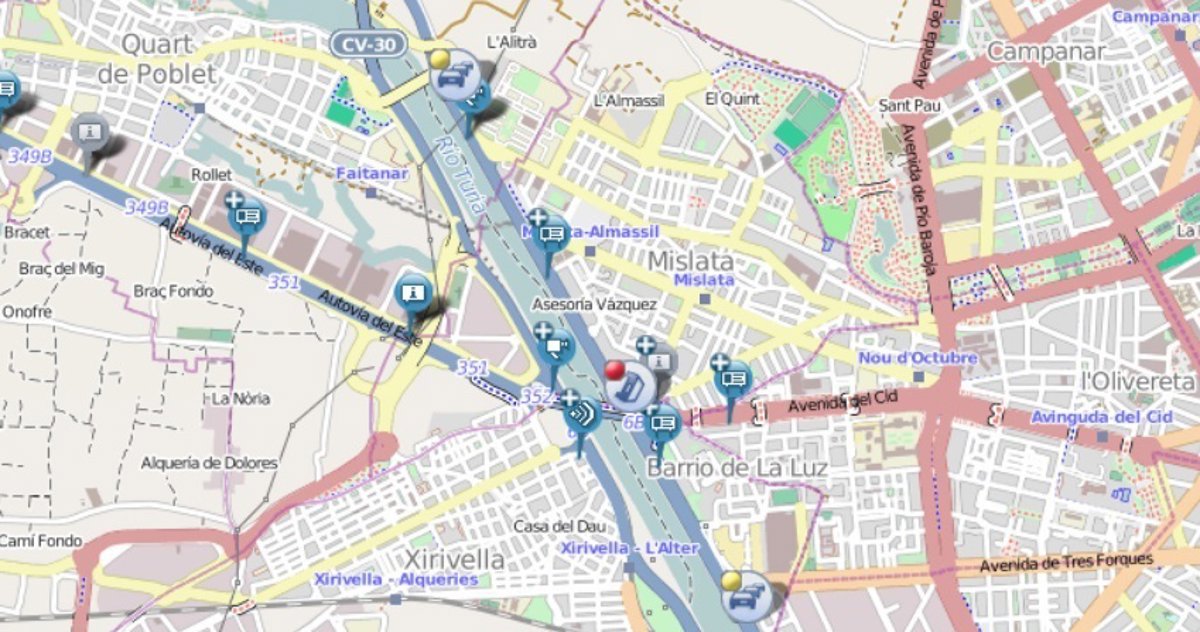Image resolution: width=1200 pixels, height=632 pixels.
Task: Open the traffic jam marker beside CV-30
Action: pyautogui.click(x=456, y=75)
